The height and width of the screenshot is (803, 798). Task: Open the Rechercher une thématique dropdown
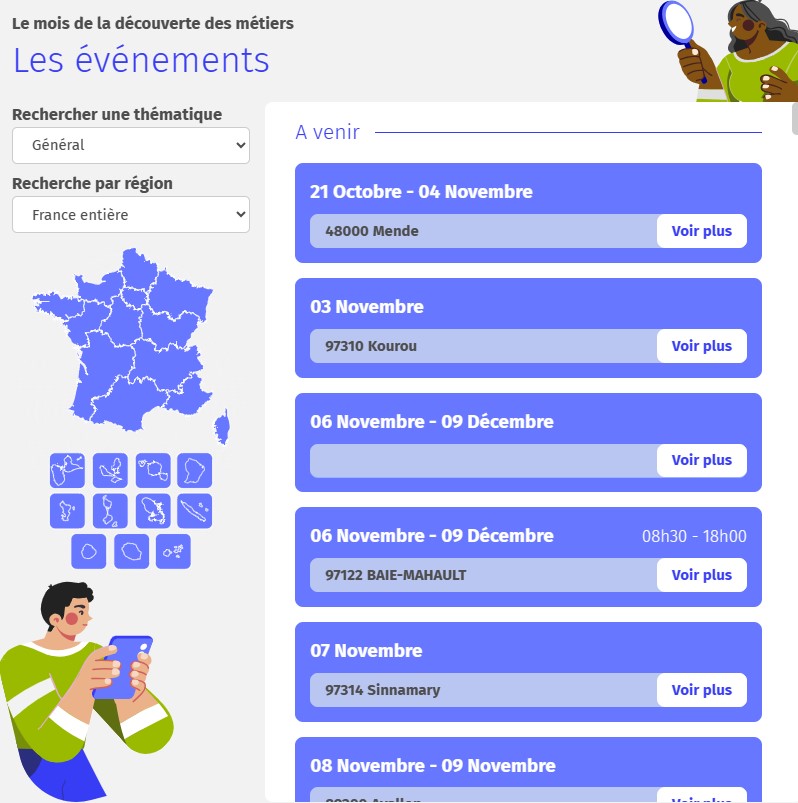(130, 145)
